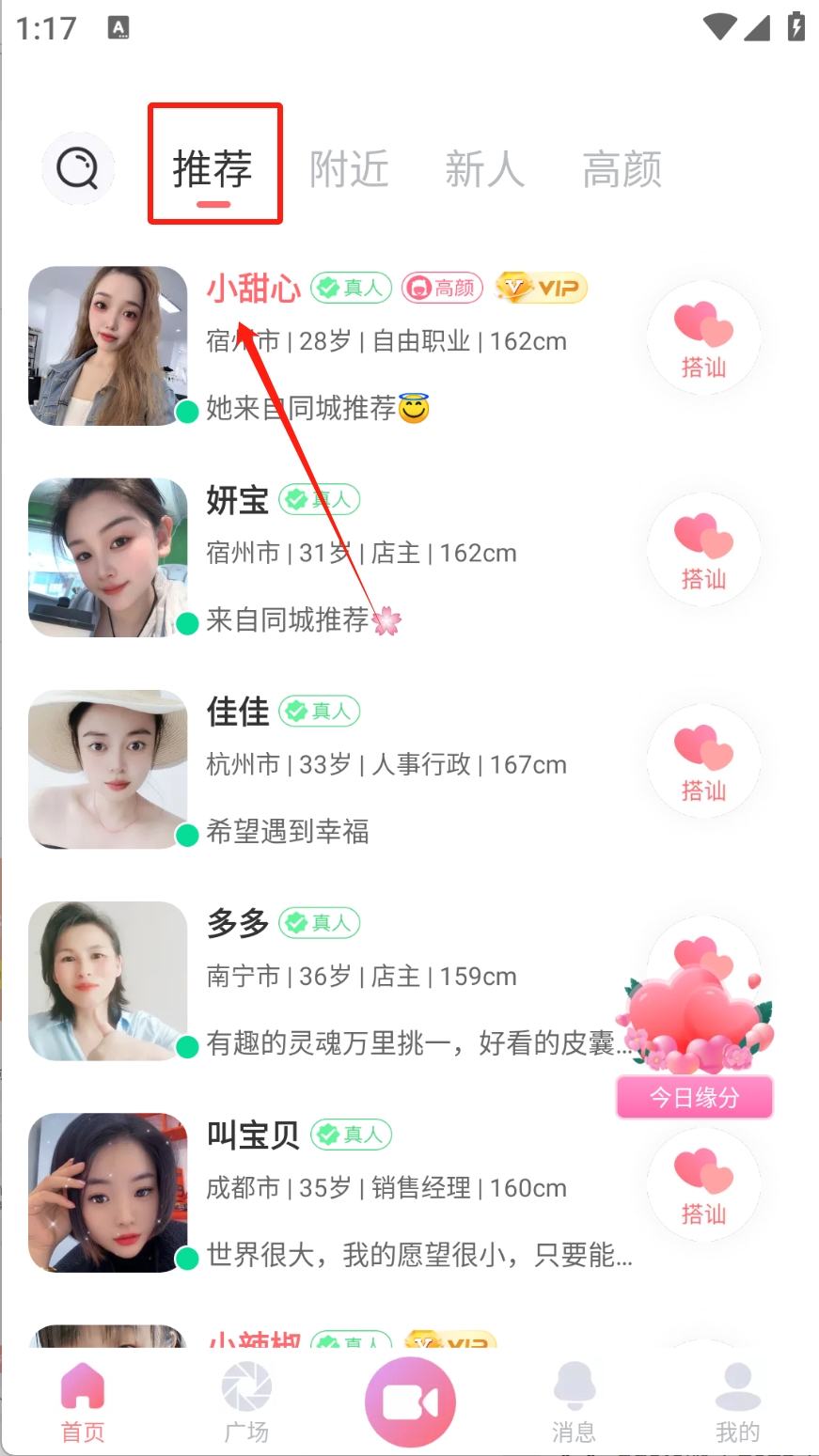Open 叫宝贝's profile

(108, 1192)
